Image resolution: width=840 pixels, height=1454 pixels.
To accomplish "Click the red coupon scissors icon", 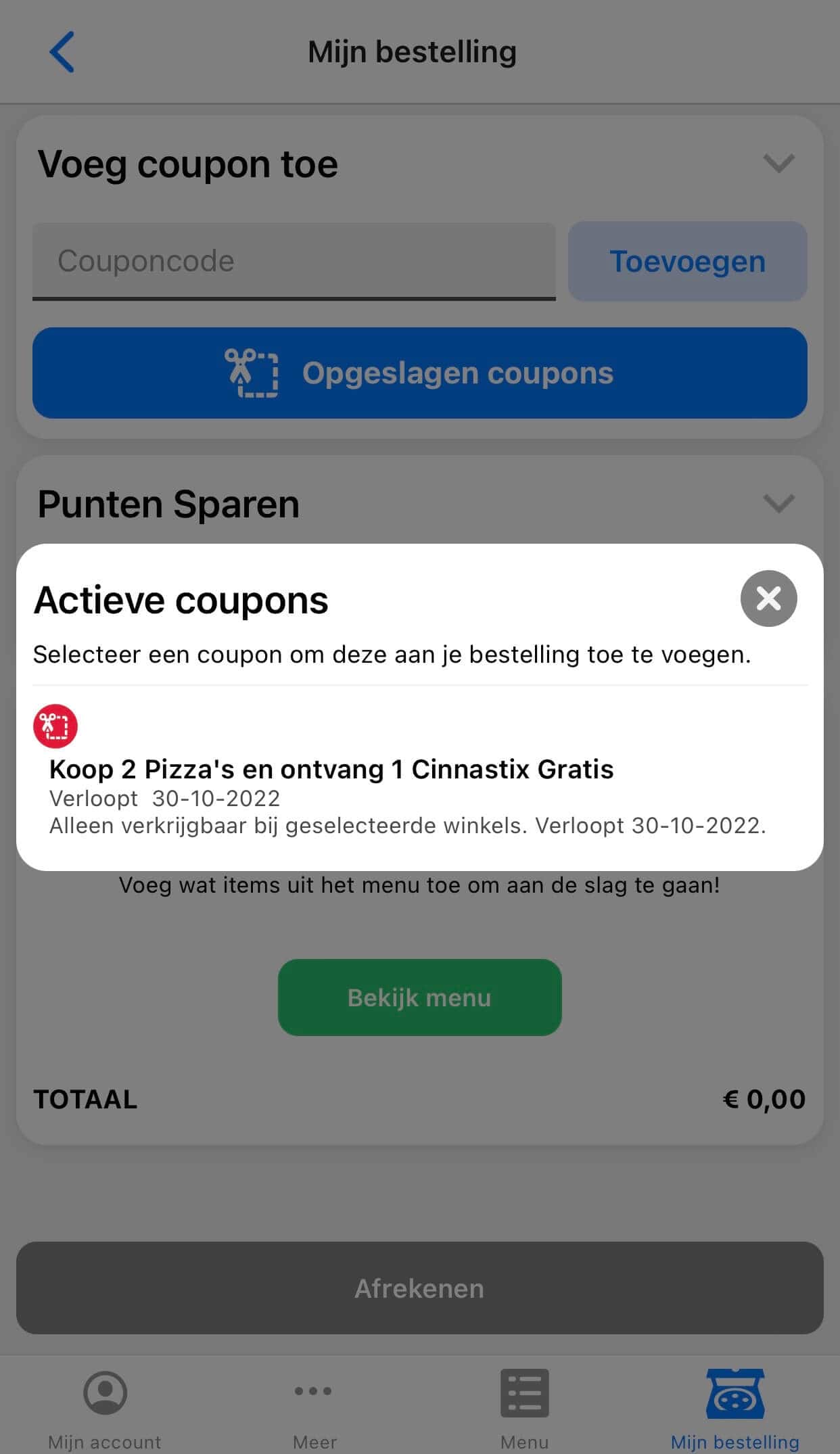I will tap(56, 726).
